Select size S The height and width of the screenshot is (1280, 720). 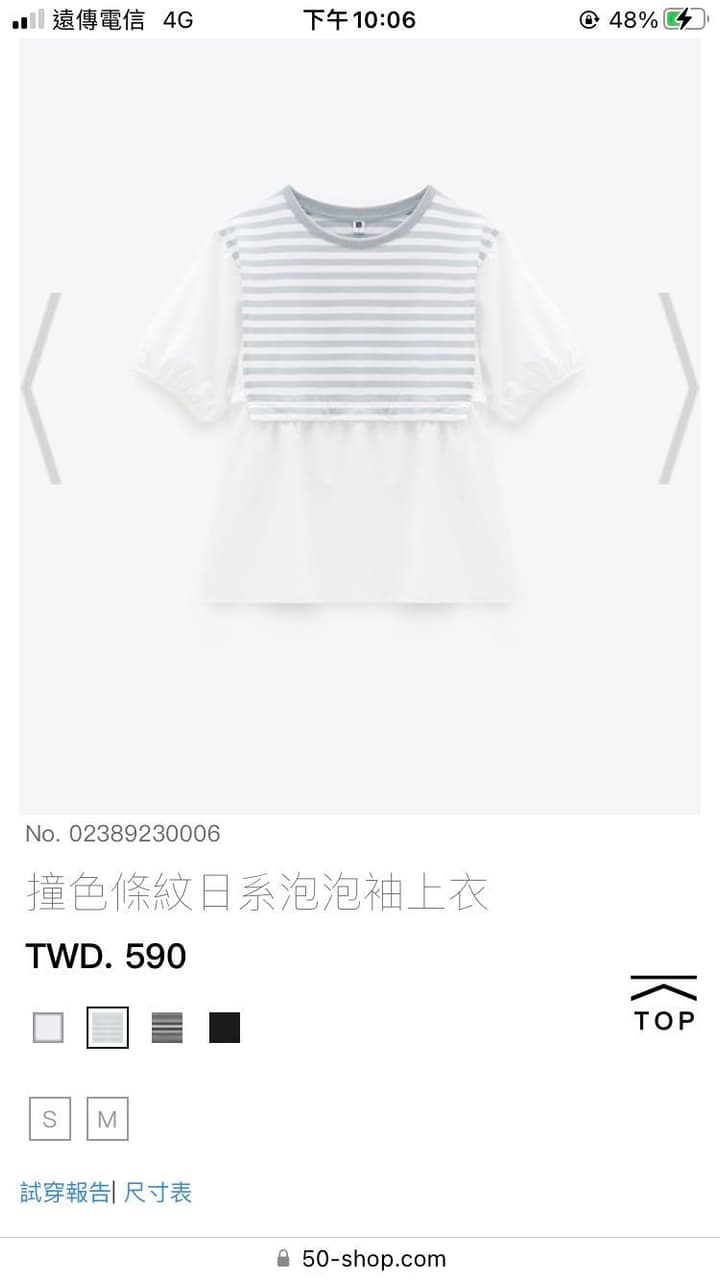coord(49,1119)
